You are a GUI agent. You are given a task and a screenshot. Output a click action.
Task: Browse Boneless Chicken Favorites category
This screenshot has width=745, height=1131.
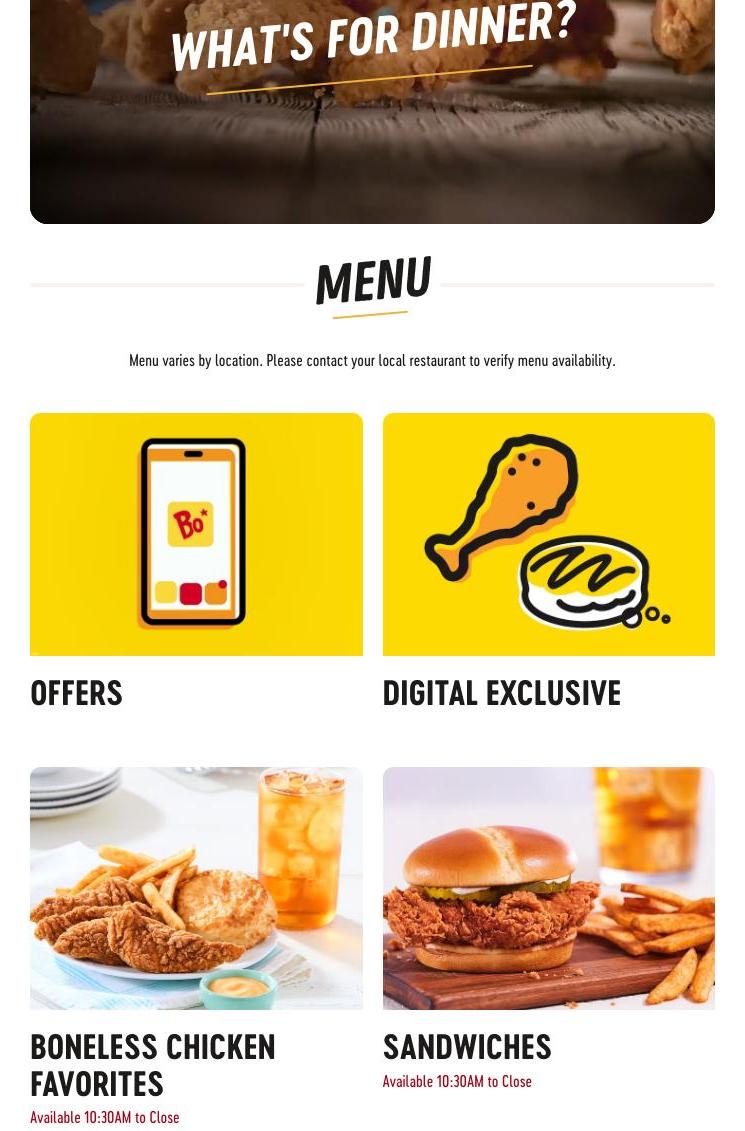(x=196, y=888)
